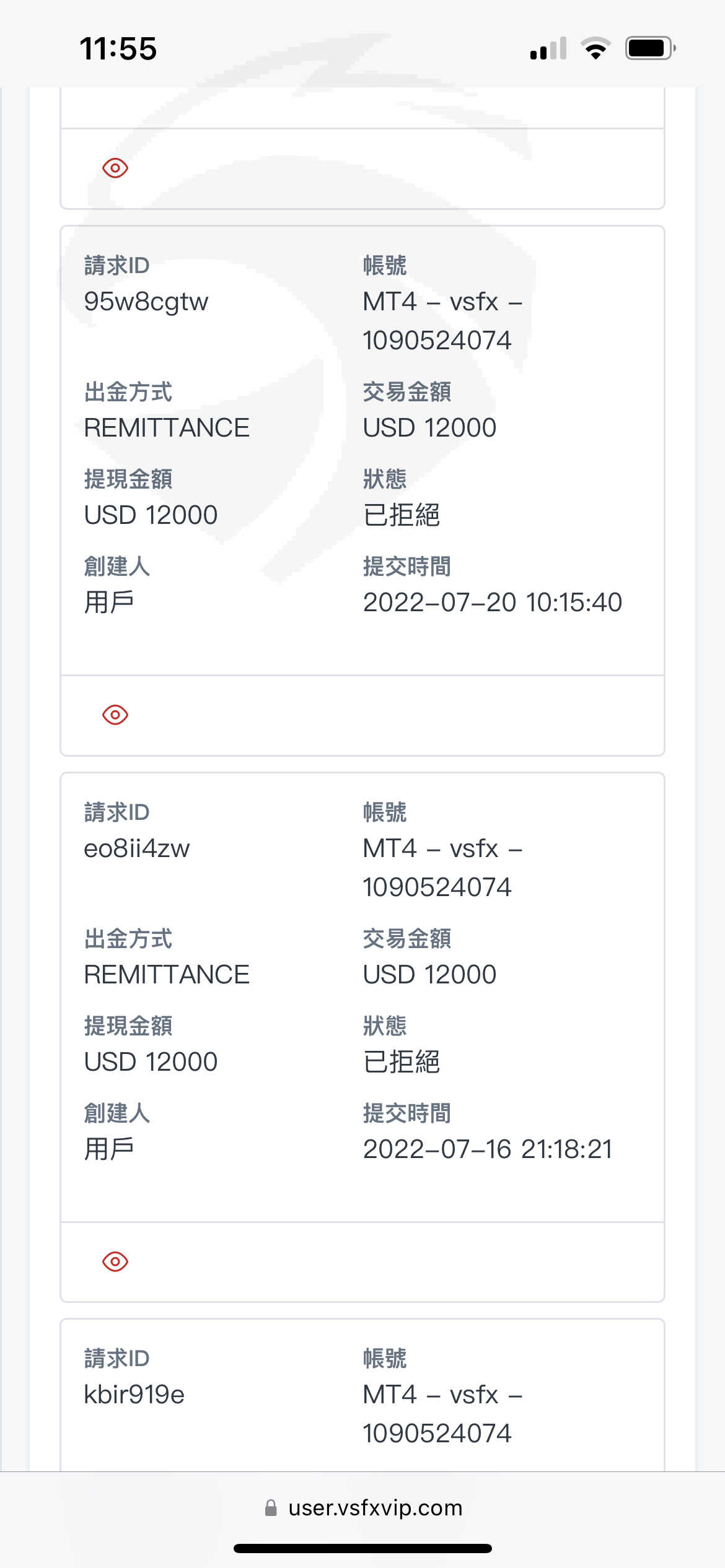This screenshot has height=1568, width=725.
Task: Open eye icon above request 95w8cgtw card
Action: tap(115, 168)
